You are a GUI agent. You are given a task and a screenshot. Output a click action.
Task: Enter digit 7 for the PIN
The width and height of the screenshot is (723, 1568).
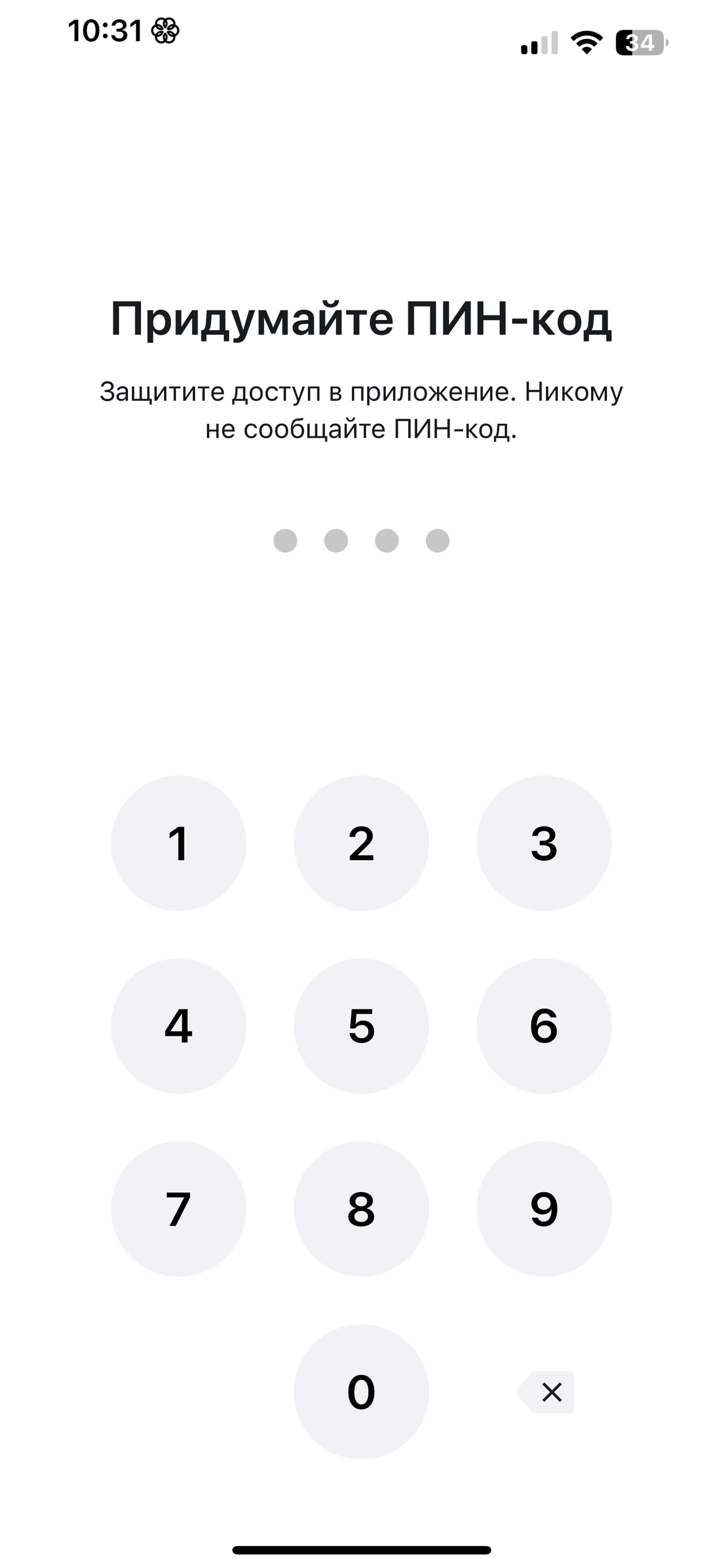point(178,1208)
